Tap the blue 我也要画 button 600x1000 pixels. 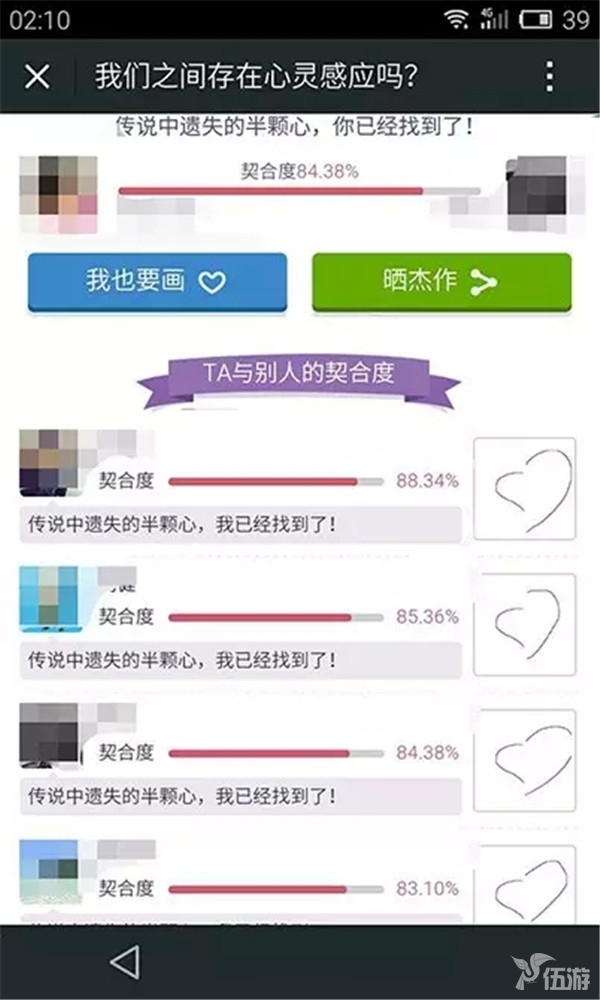(157, 282)
